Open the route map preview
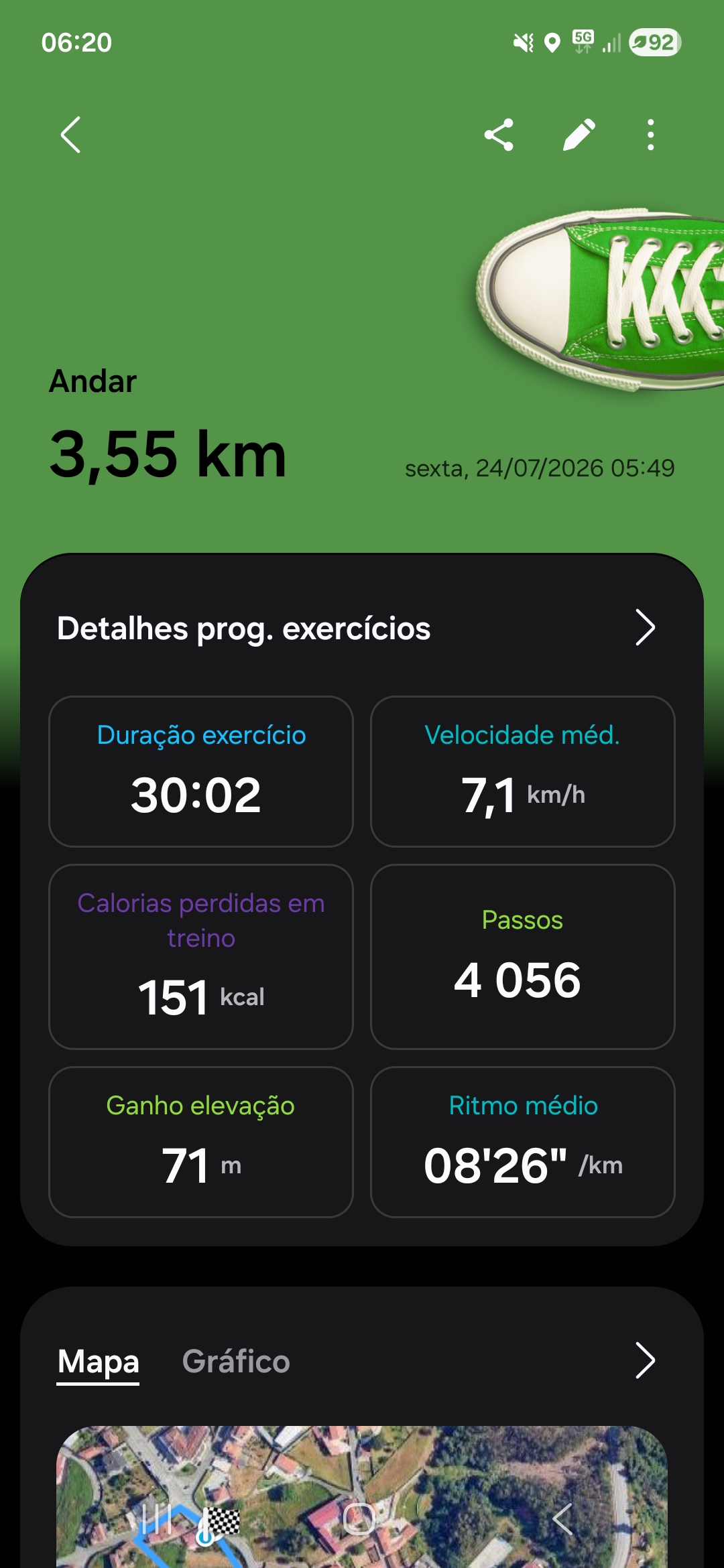Image resolution: width=724 pixels, height=1568 pixels. [362, 1496]
